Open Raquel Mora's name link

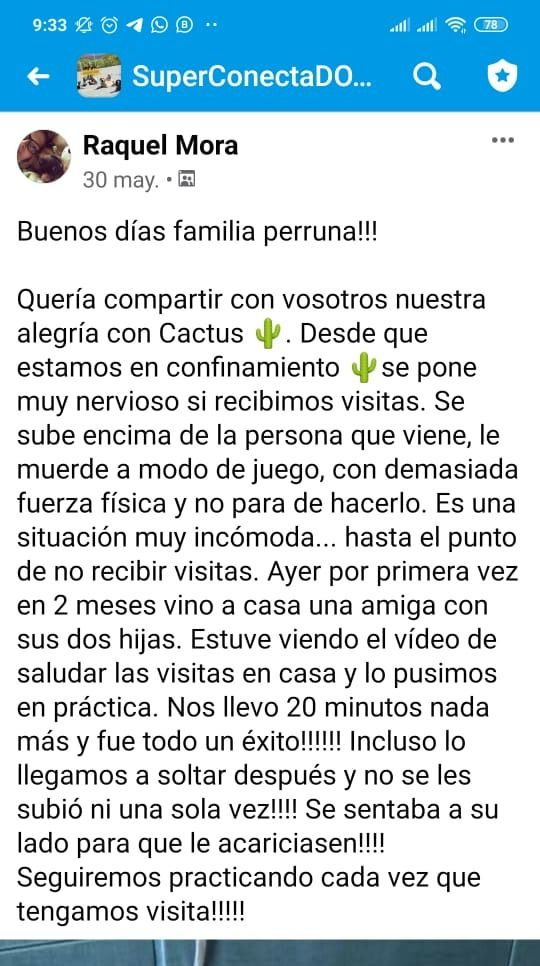click(160, 146)
